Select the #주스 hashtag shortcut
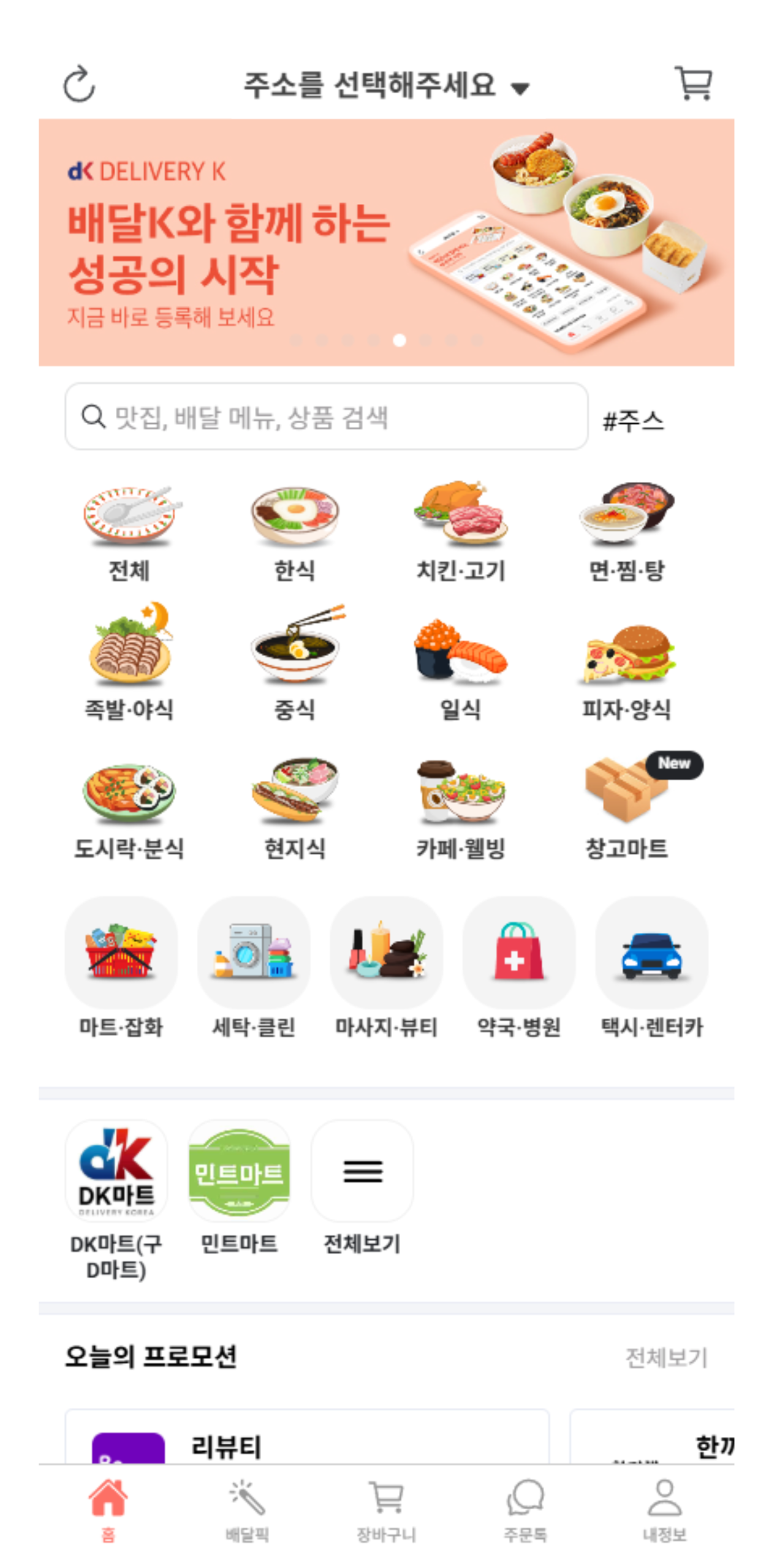 (633, 420)
